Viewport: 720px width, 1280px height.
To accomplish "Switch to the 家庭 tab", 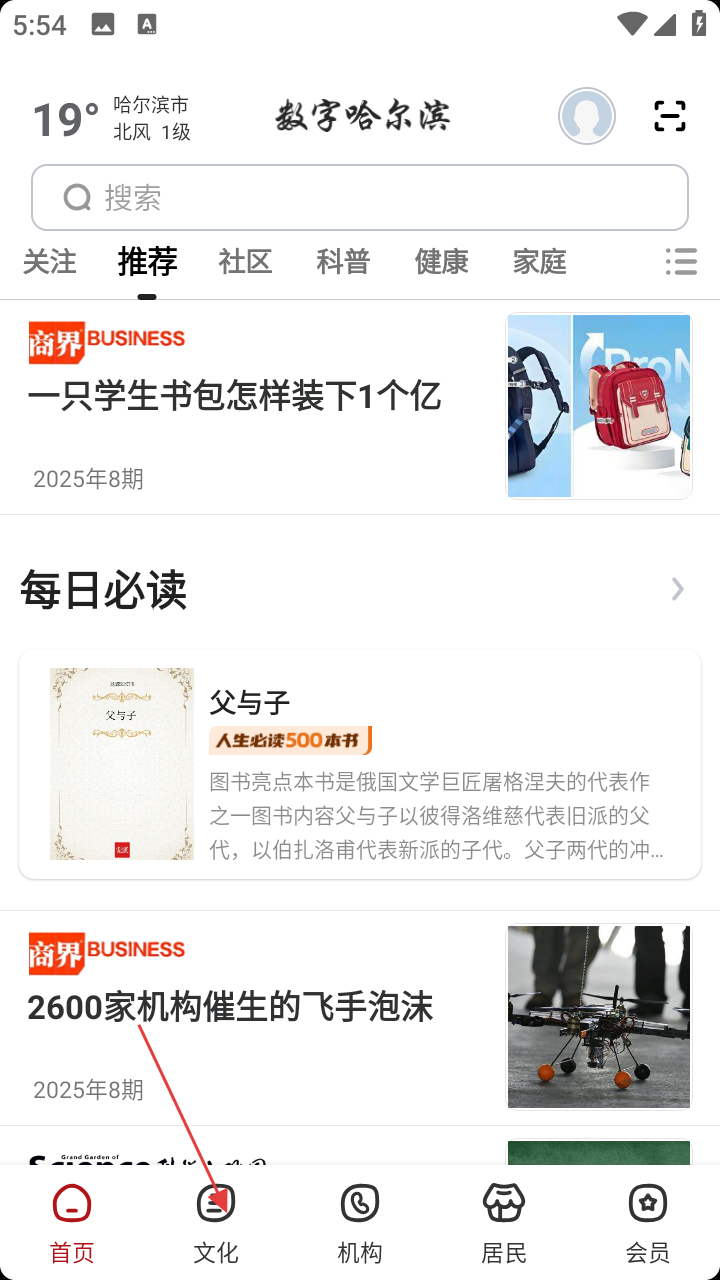I will (539, 262).
